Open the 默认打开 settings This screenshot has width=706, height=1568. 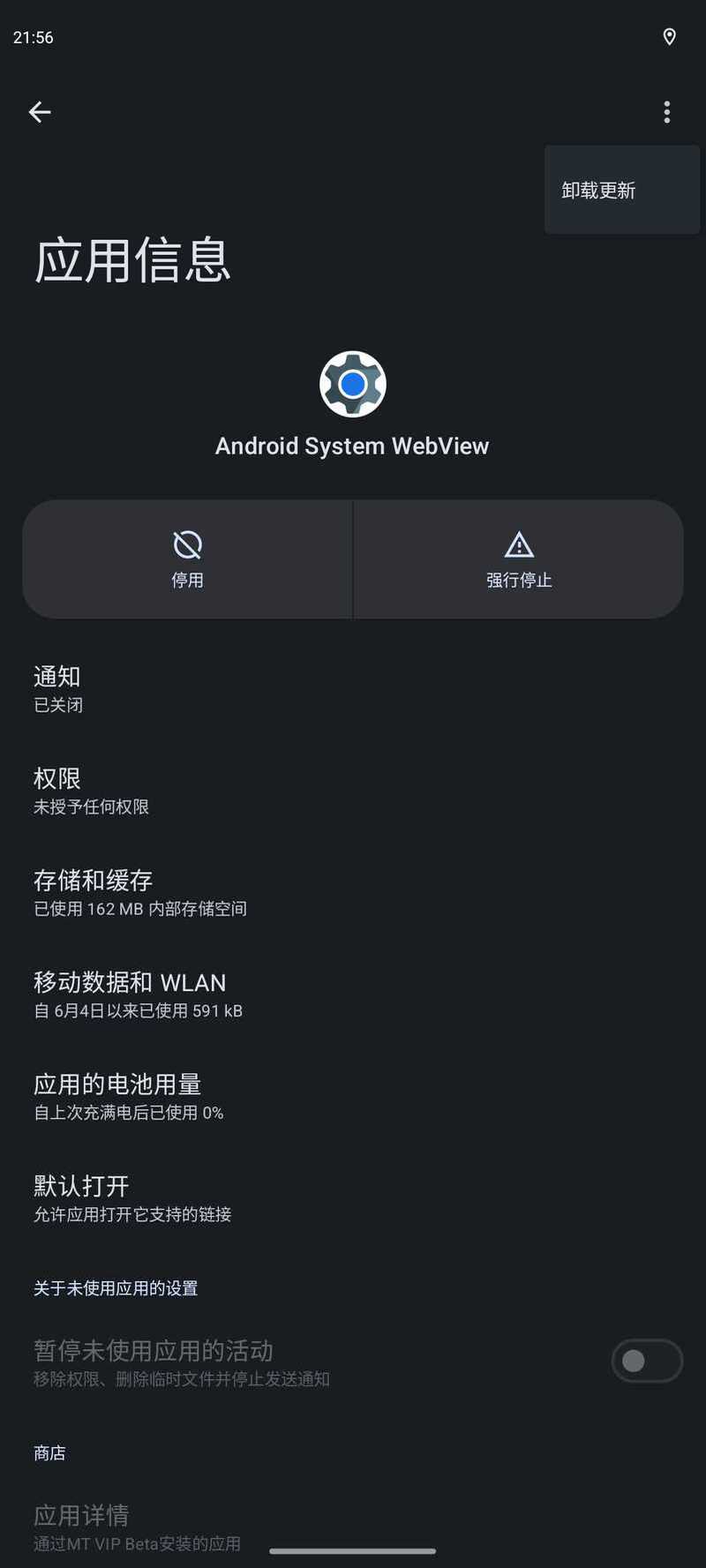click(x=353, y=1198)
